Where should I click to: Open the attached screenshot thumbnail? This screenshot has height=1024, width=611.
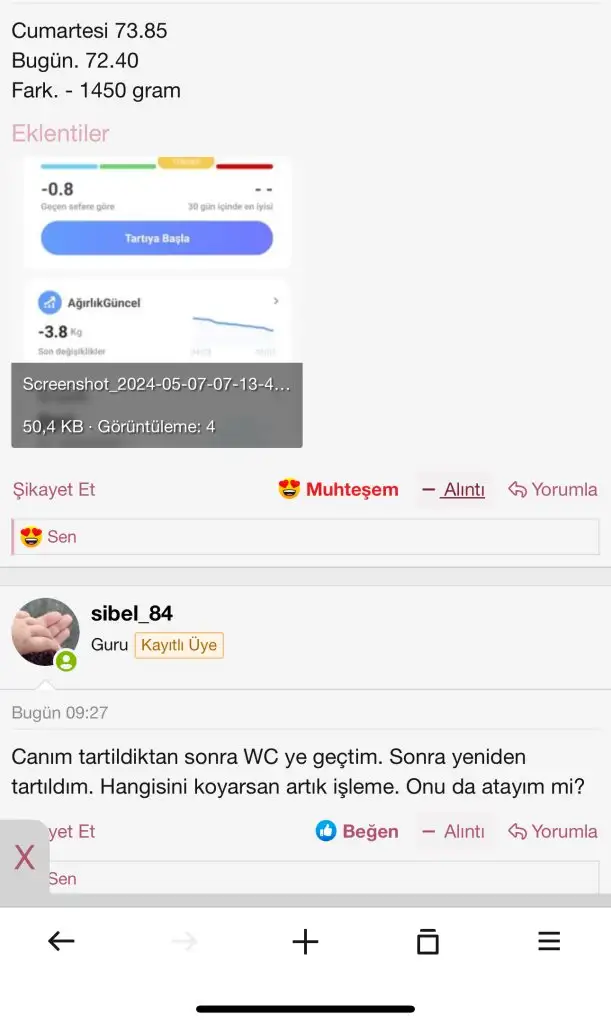(157, 300)
